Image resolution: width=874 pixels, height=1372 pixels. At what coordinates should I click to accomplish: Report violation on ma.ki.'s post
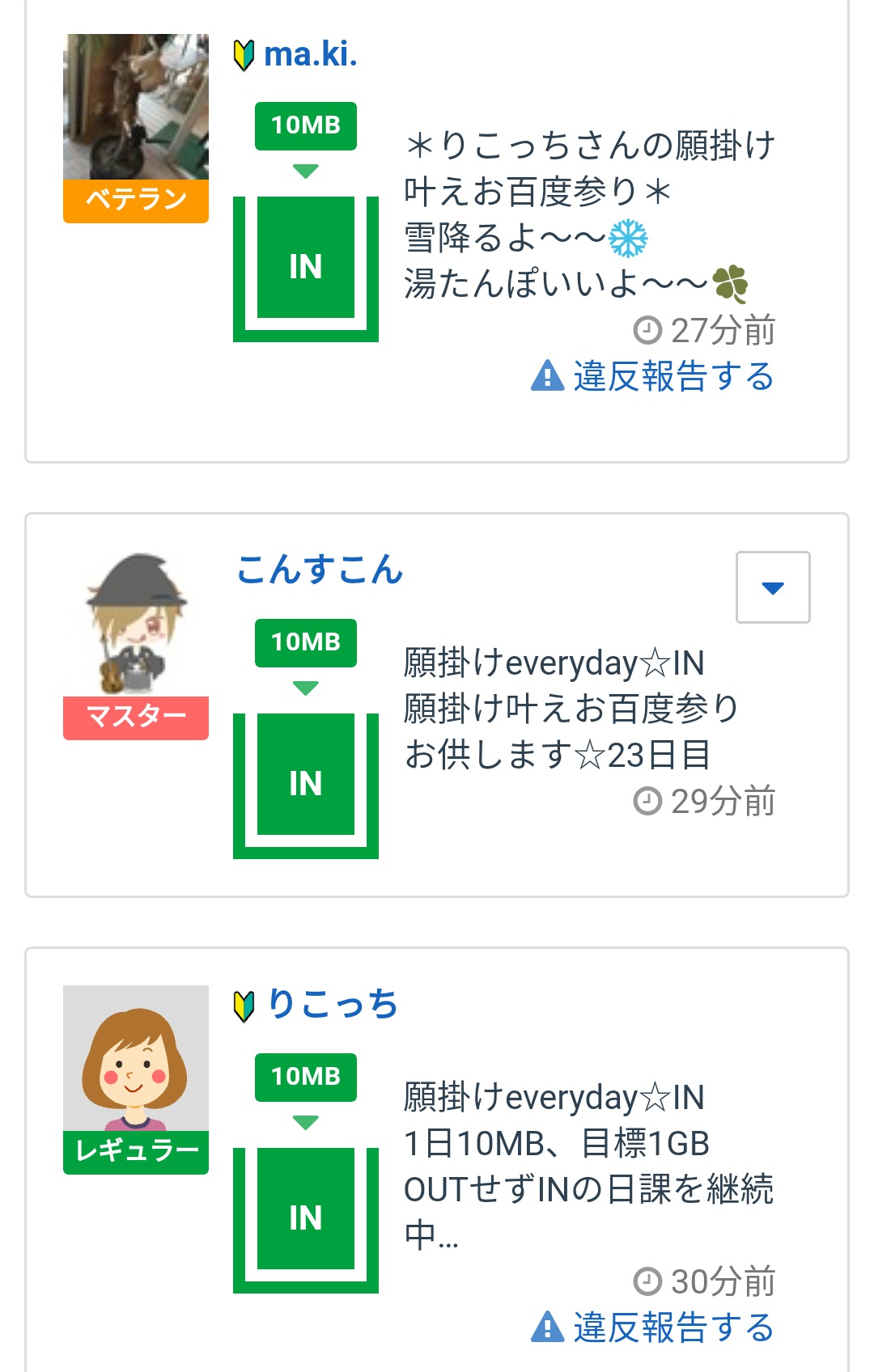[x=653, y=376]
